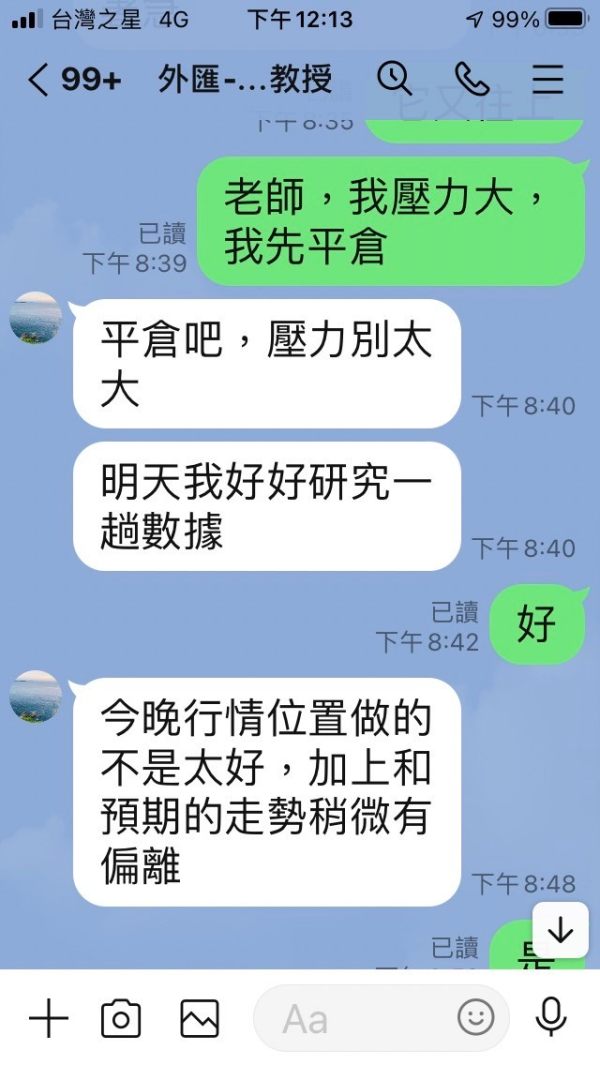Open the chat menu

point(548,79)
